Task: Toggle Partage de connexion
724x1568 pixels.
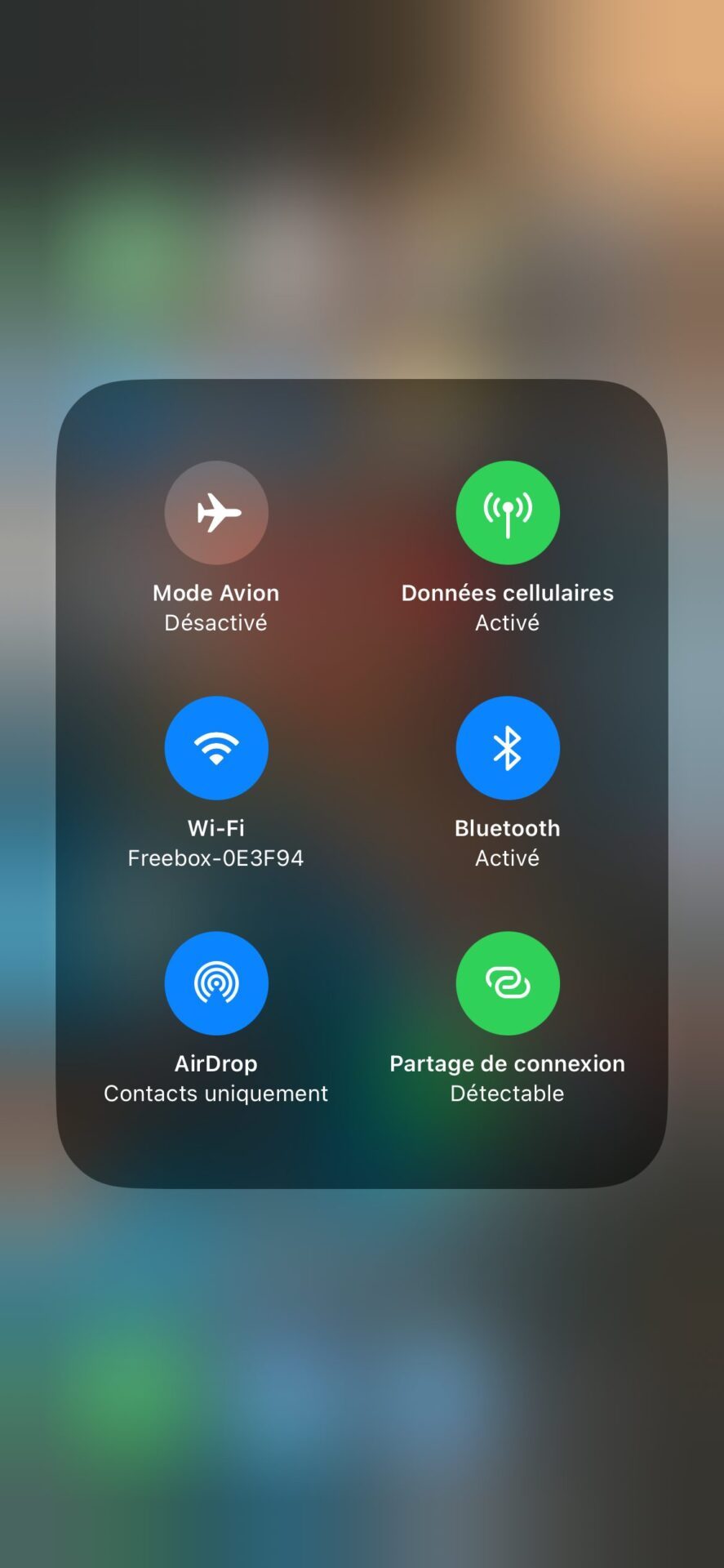Action: point(508,983)
